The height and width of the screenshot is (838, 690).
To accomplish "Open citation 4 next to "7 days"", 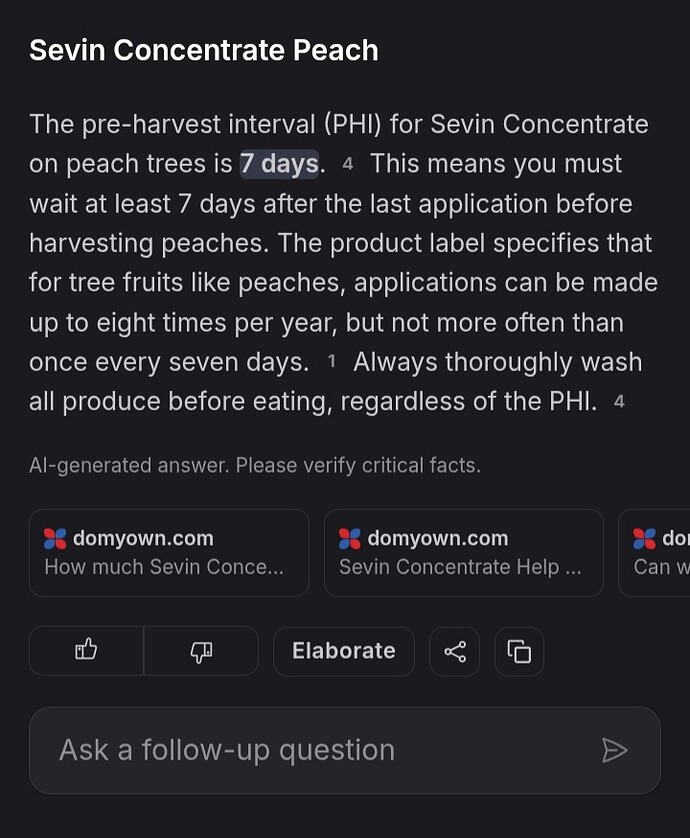I will (347, 164).
